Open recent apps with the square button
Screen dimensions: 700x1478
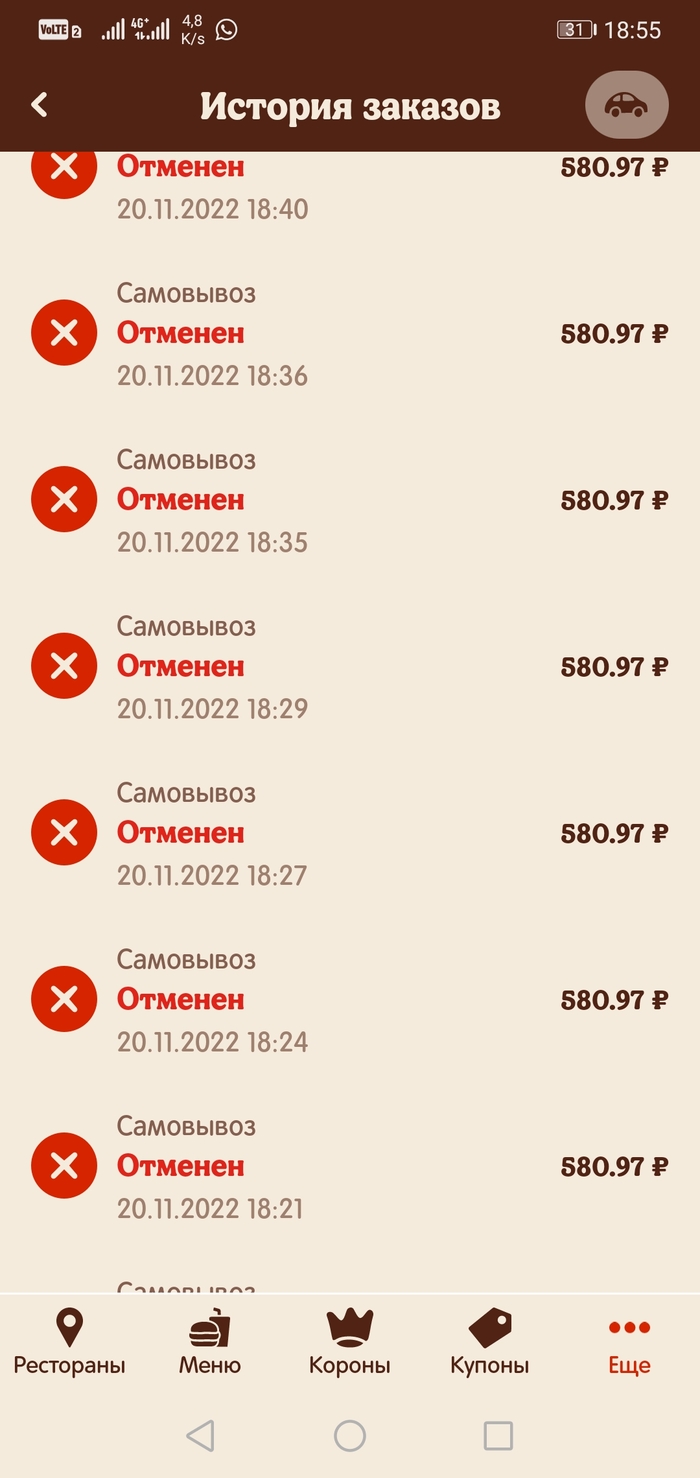(498, 1436)
